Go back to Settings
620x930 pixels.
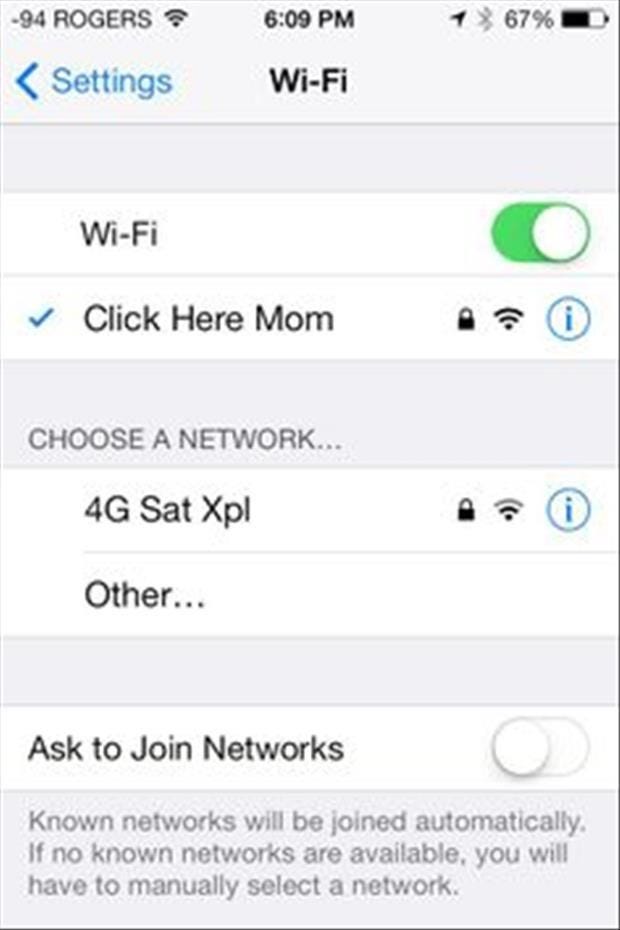click(x=95, y=82)
